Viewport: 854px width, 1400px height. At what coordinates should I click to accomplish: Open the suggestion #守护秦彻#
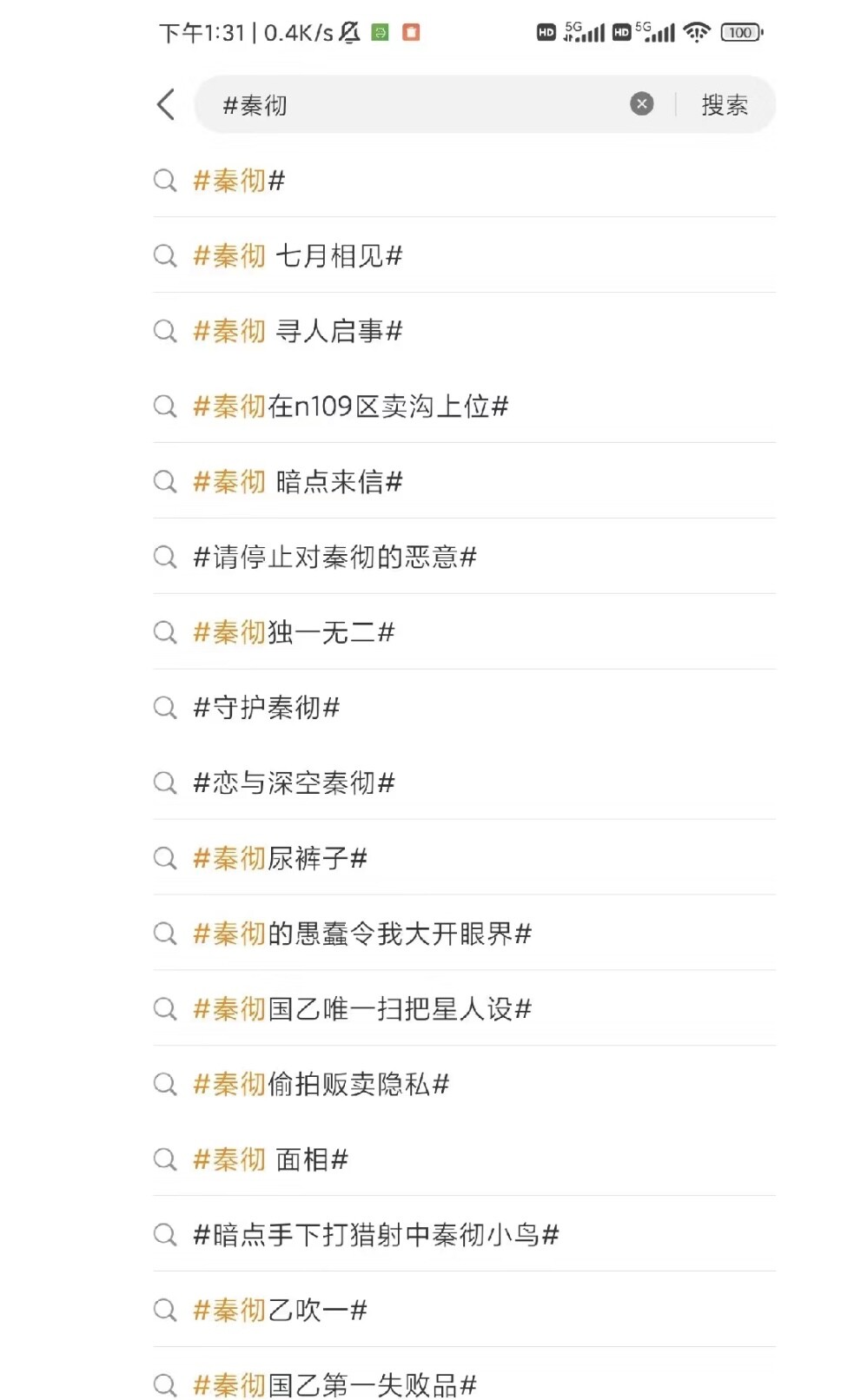(x=464, y=707)
